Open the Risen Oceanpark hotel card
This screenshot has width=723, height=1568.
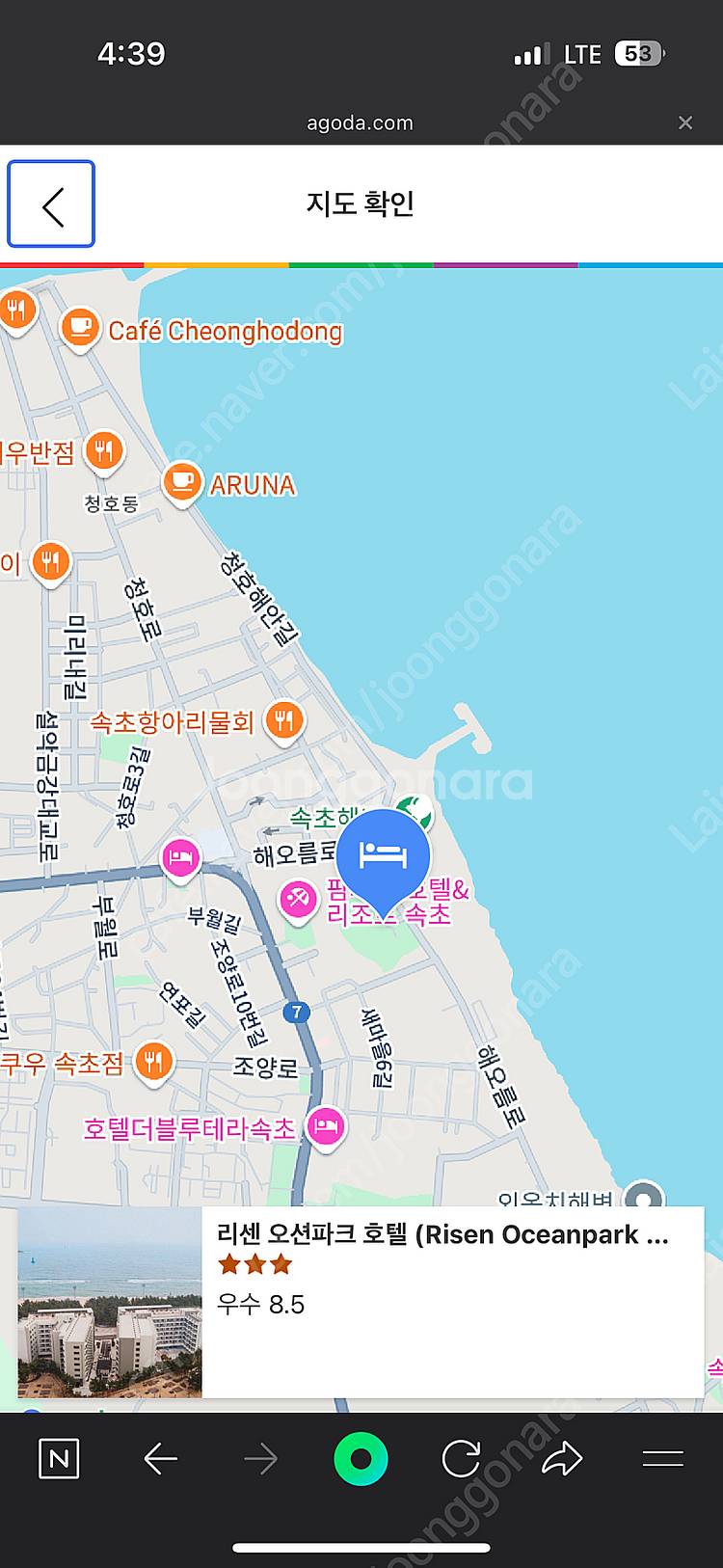tap(361, 1302)
